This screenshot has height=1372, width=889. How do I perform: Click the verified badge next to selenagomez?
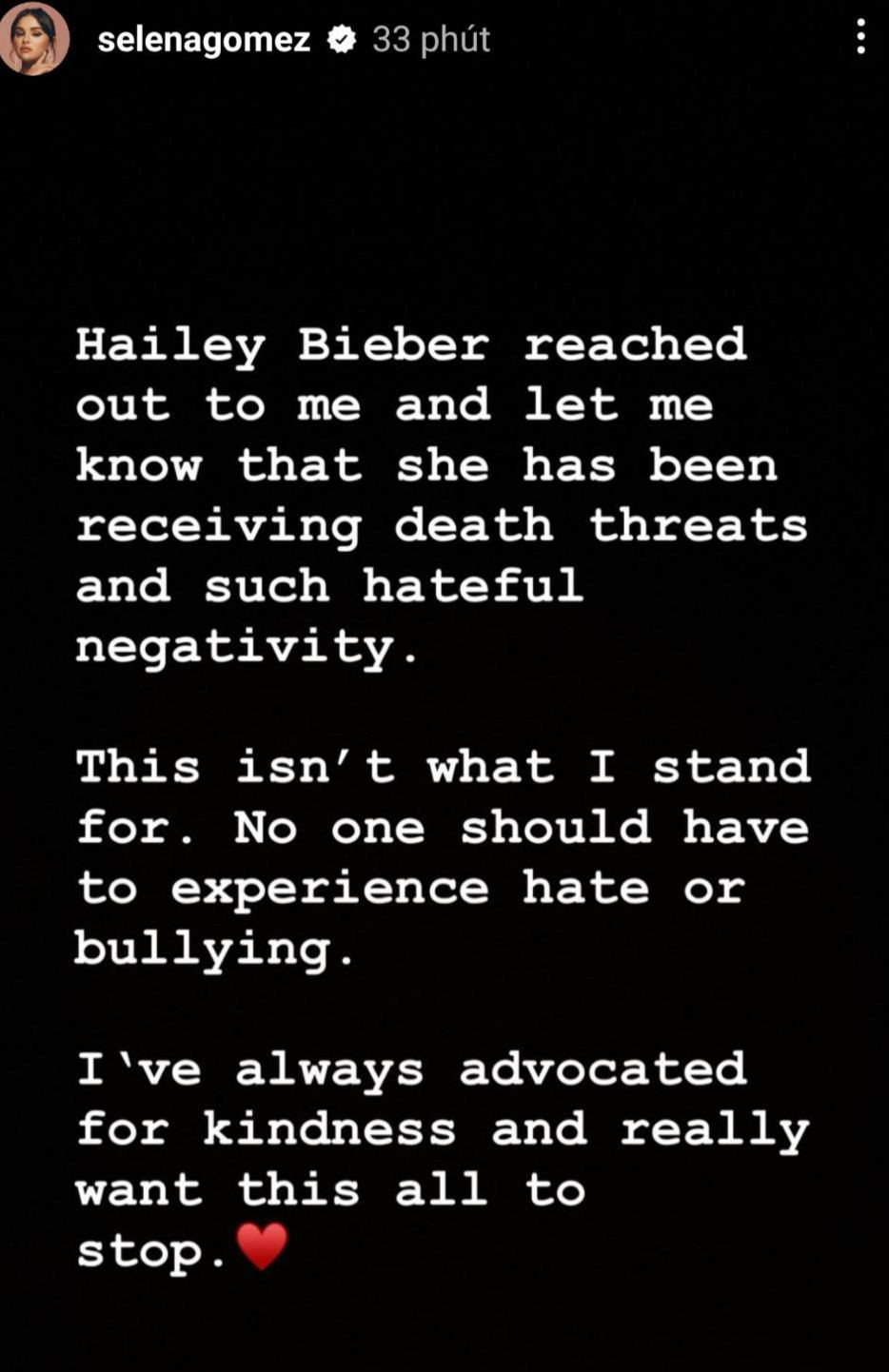340,40
